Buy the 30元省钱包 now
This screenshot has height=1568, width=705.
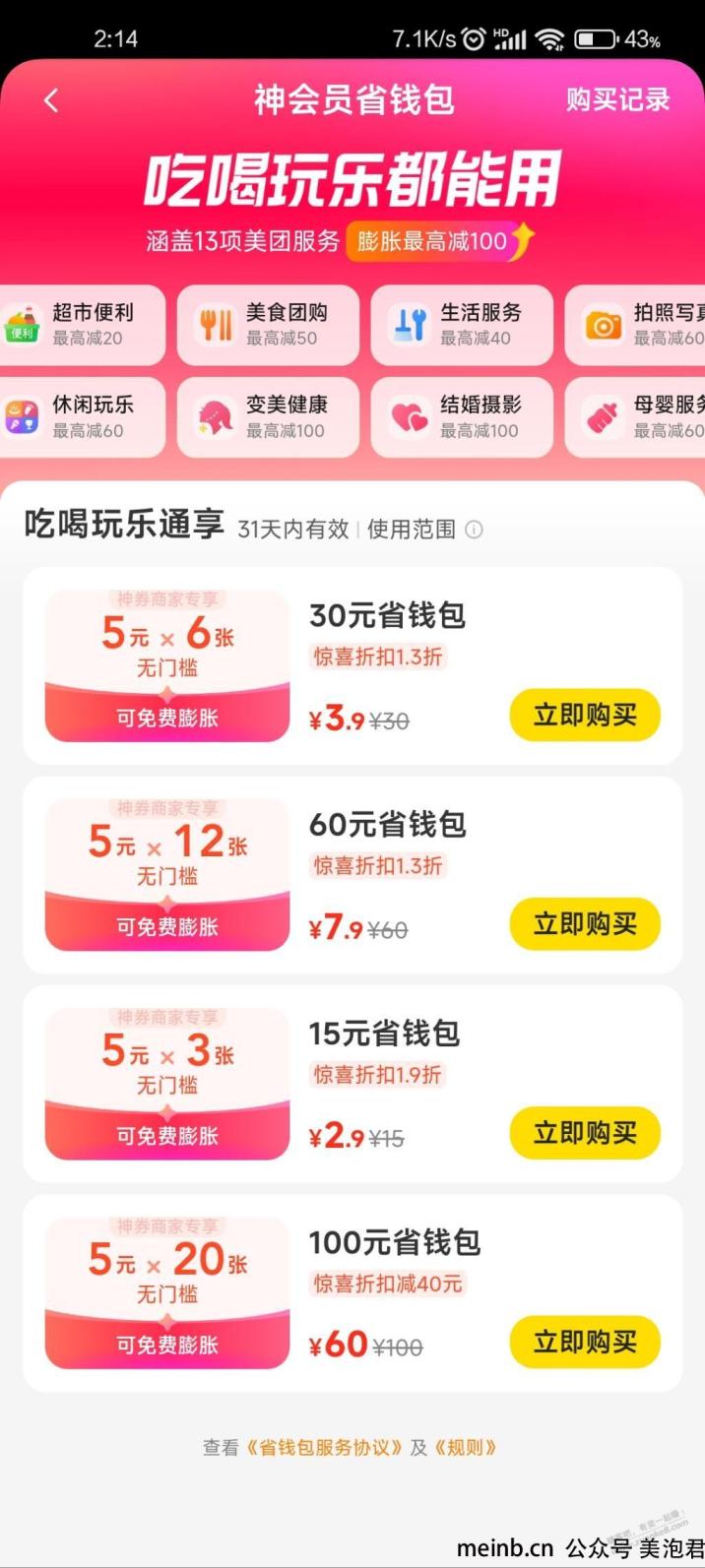pos(585,715)
